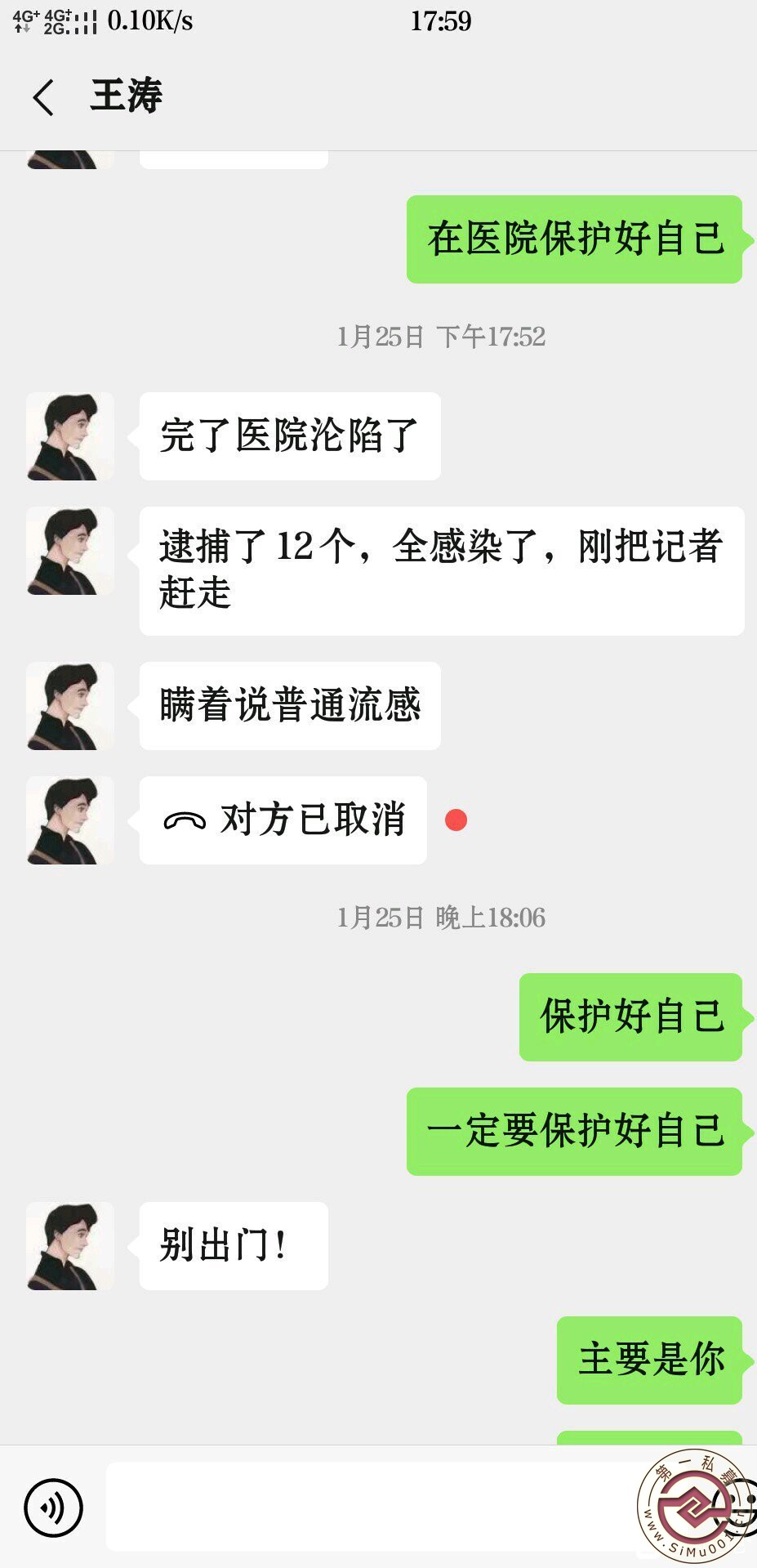Switch to voice message input
Viewport: 757px width, 1568px height.
pos(53,1508)
